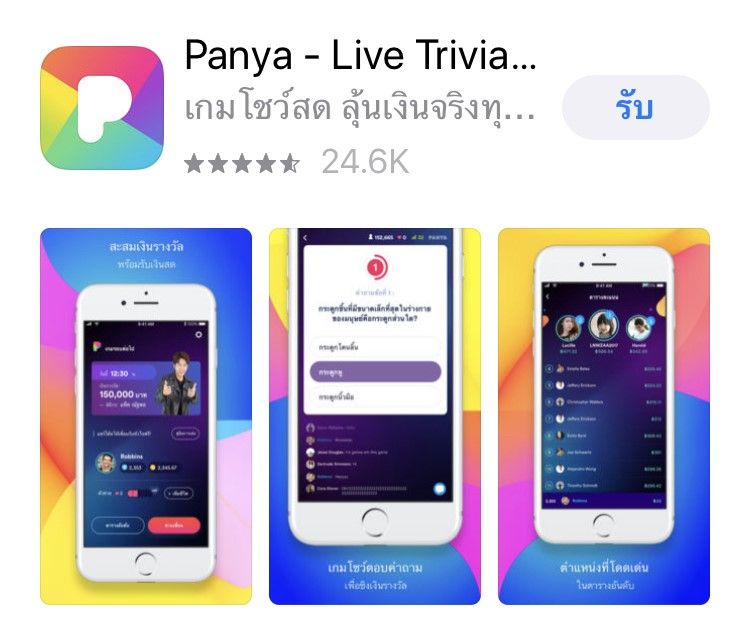Tap the รับ (Get) button
This screenshot has height=634, width=750.
click(635, 107)
